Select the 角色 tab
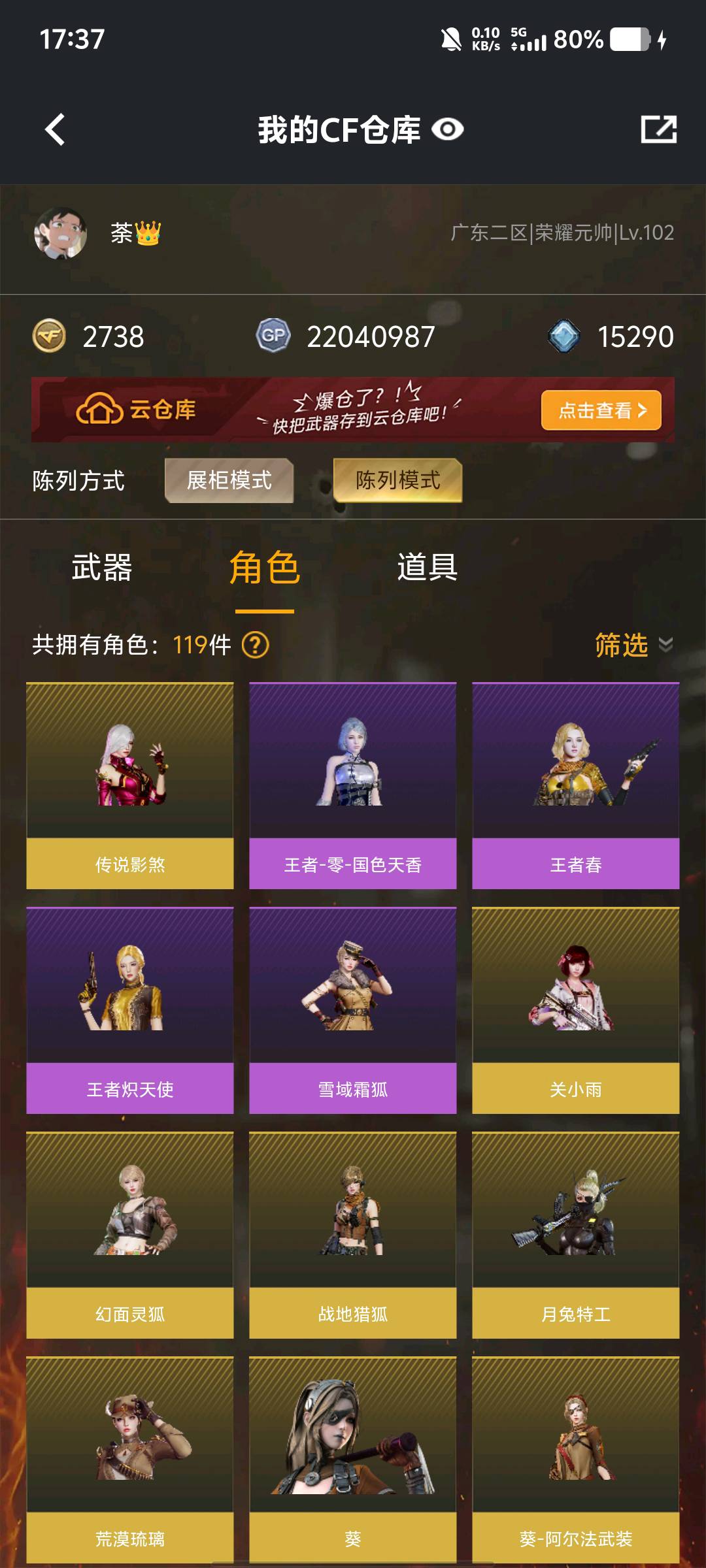 [264, 567]
